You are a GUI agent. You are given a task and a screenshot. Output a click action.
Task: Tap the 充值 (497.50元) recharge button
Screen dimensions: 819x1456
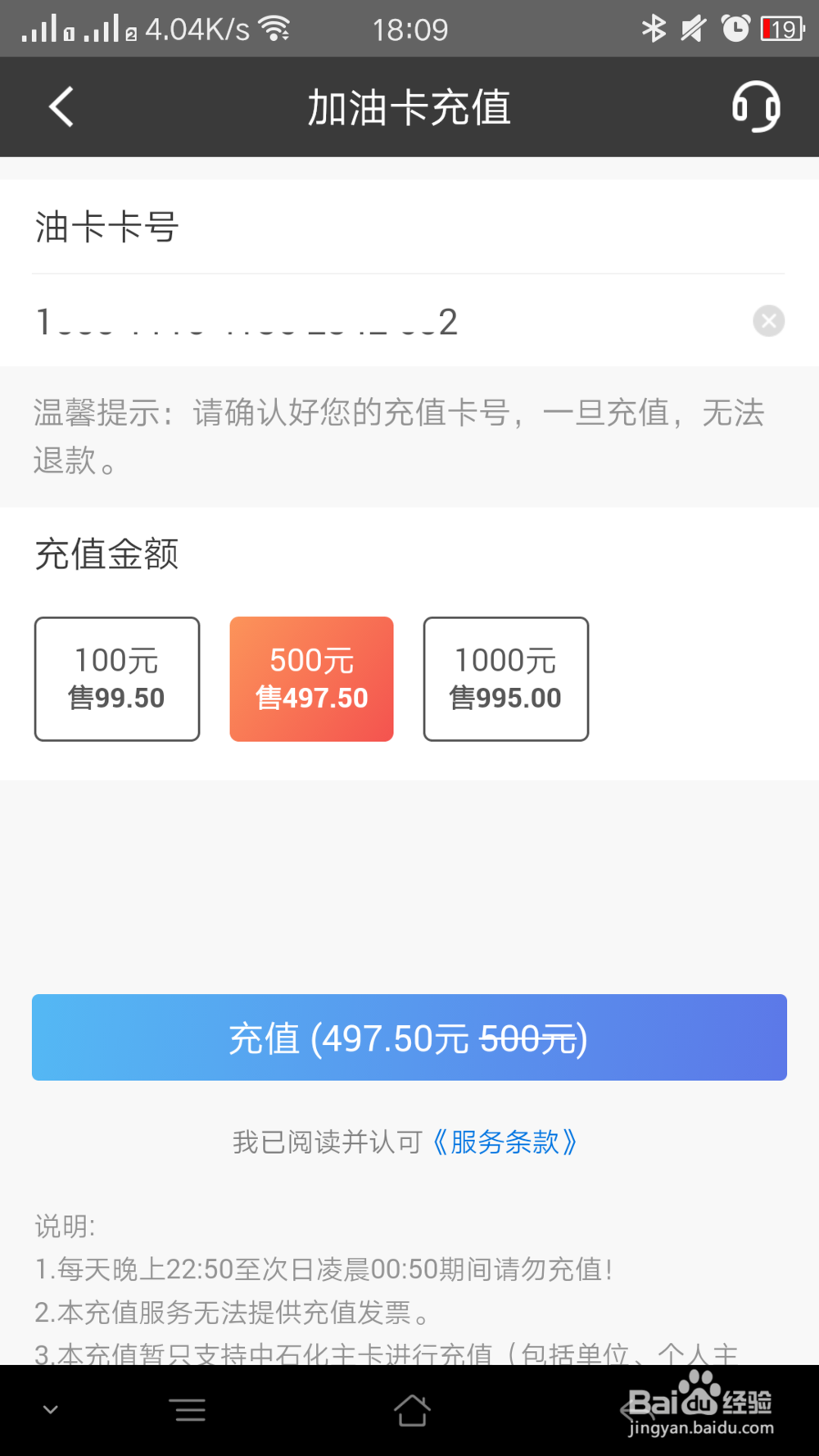pyautogui.click(x=409, y=1037)
